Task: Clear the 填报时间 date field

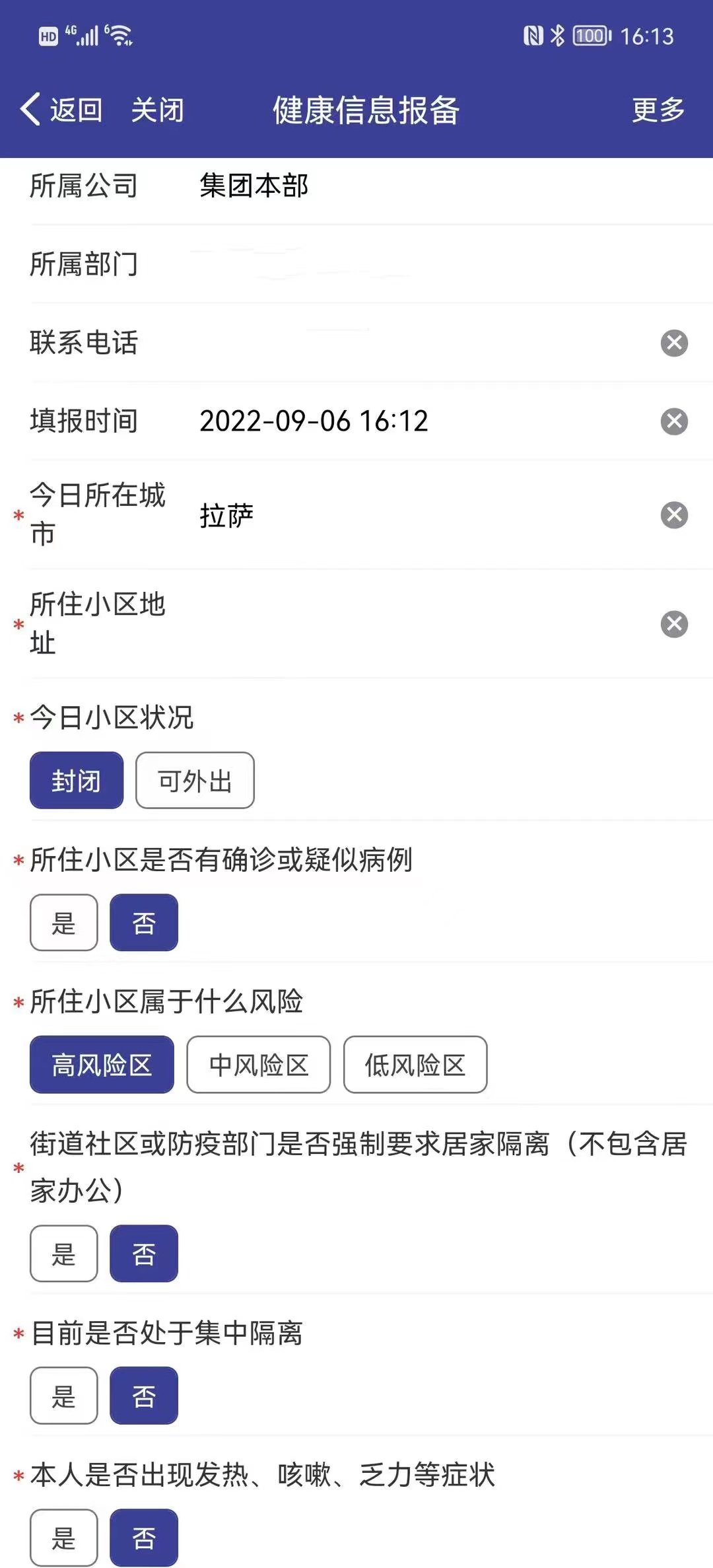Action: point(673,421)
